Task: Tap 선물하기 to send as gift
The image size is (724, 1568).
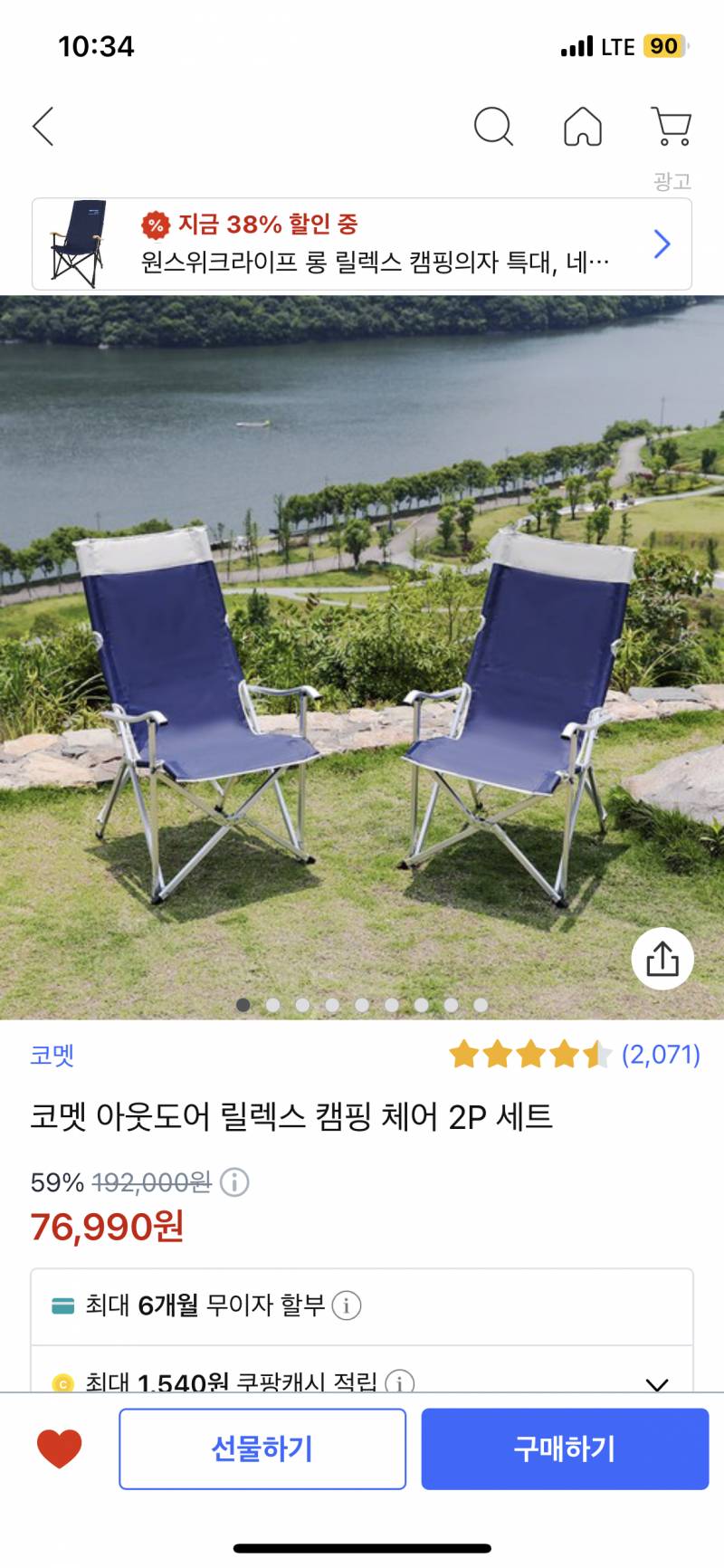Action: click(262, 1448)
